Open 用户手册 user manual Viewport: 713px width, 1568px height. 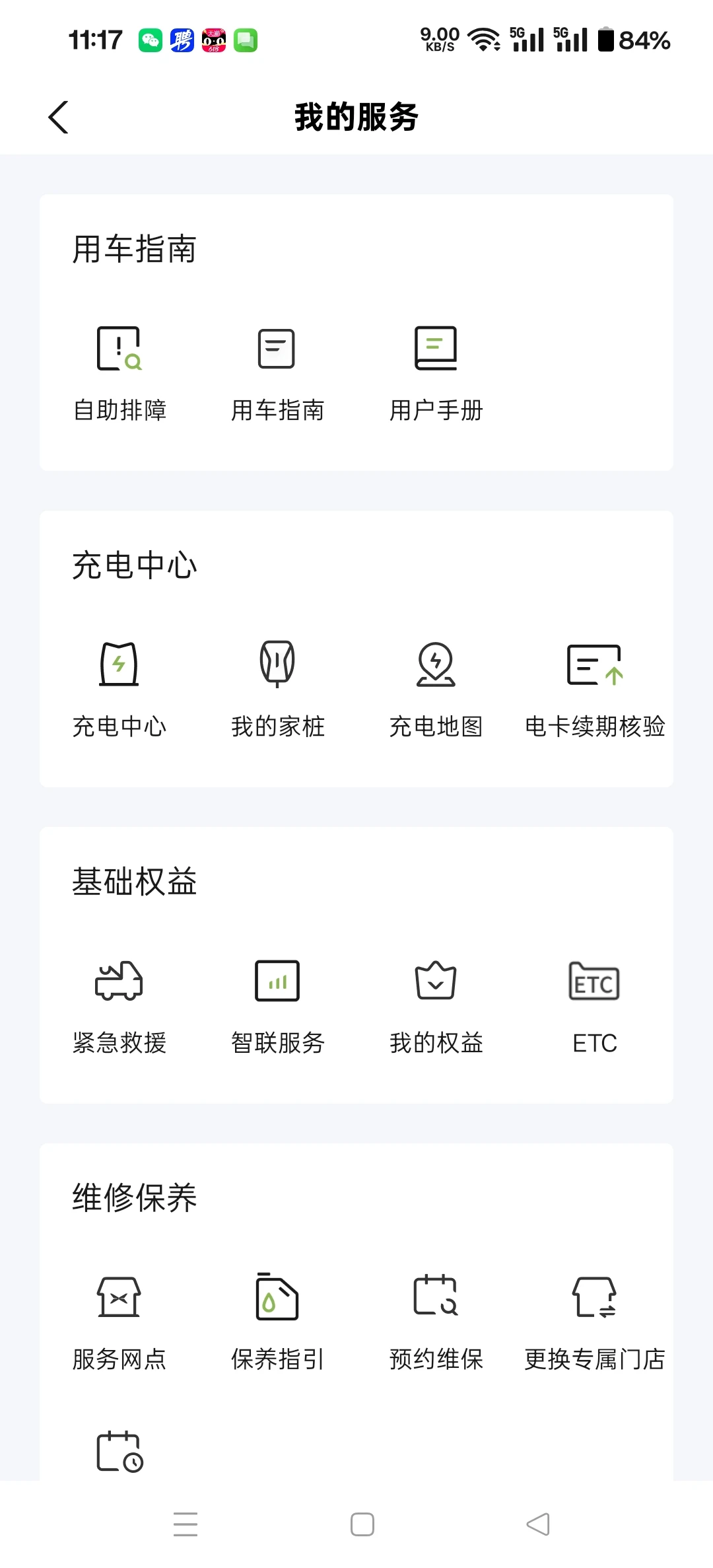tap(436, 374)
